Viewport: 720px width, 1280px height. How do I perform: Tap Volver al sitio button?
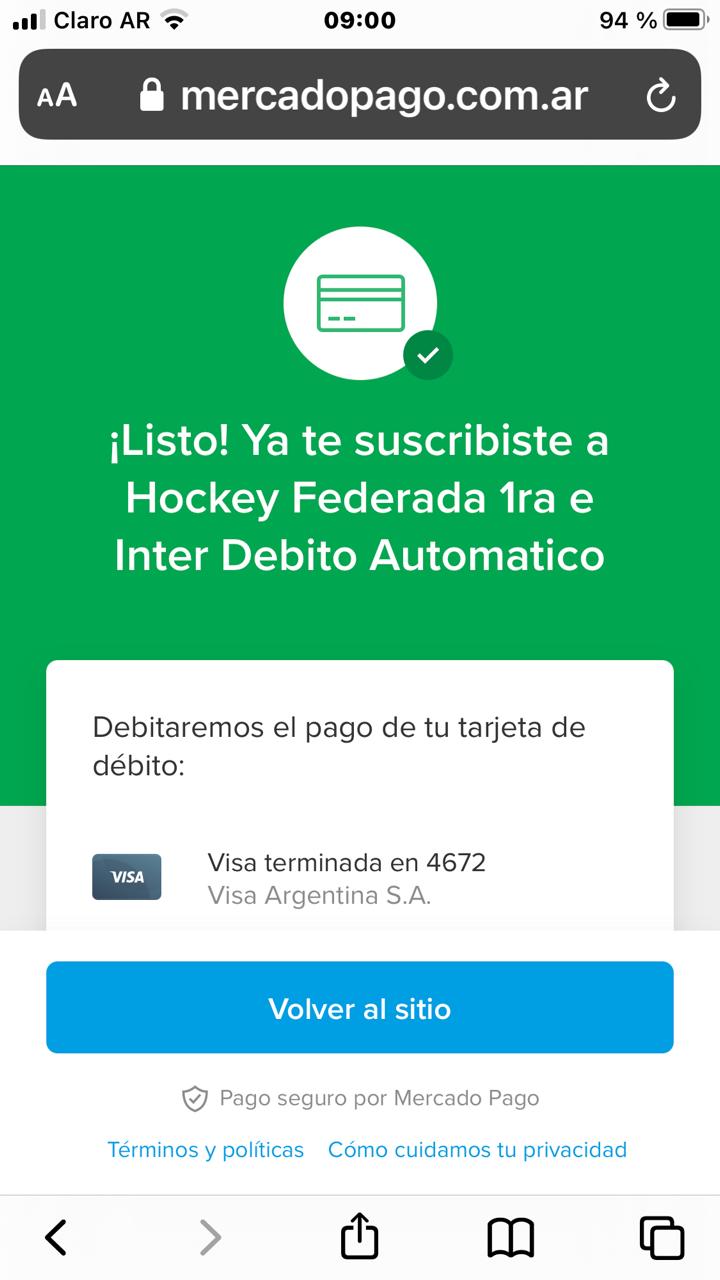(359, 1008)
